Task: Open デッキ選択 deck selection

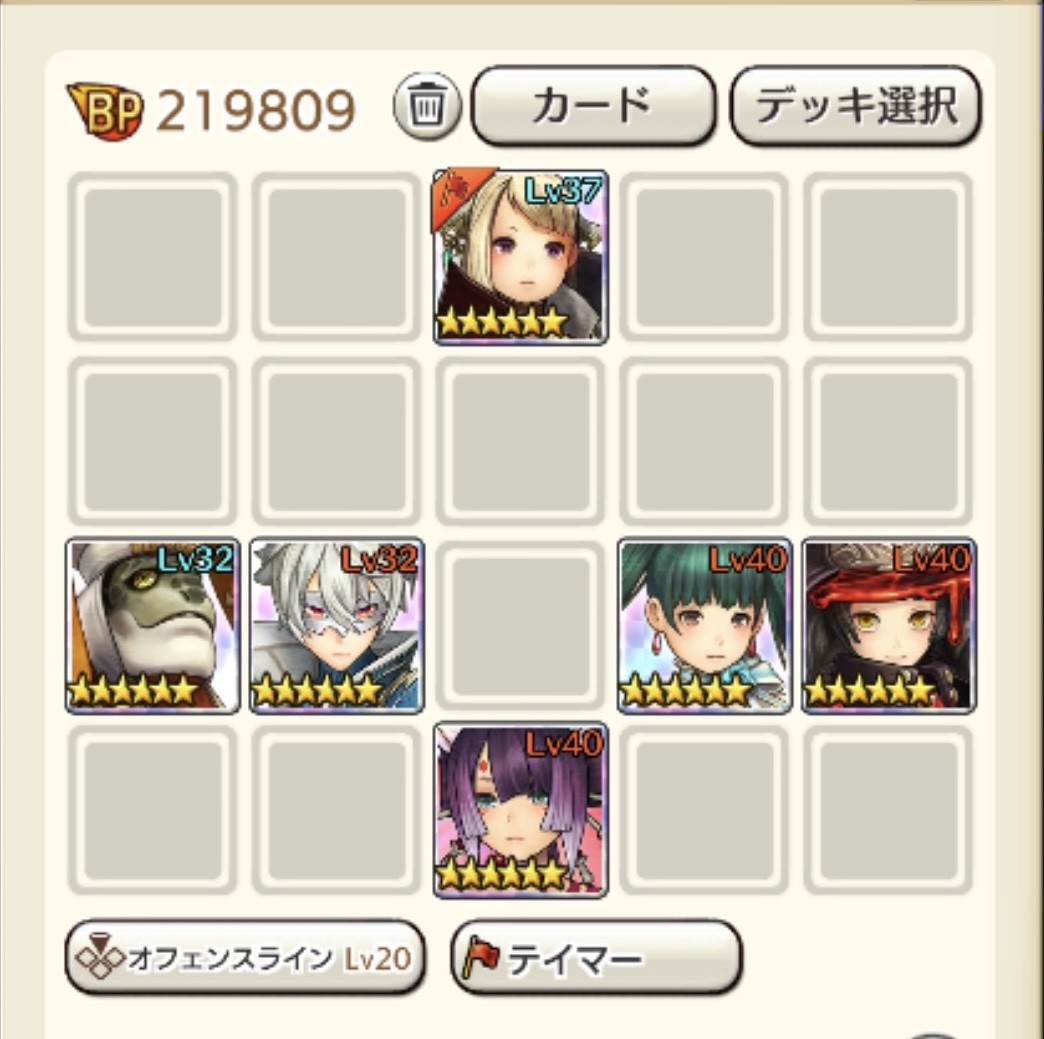Action: coord(856,105)
